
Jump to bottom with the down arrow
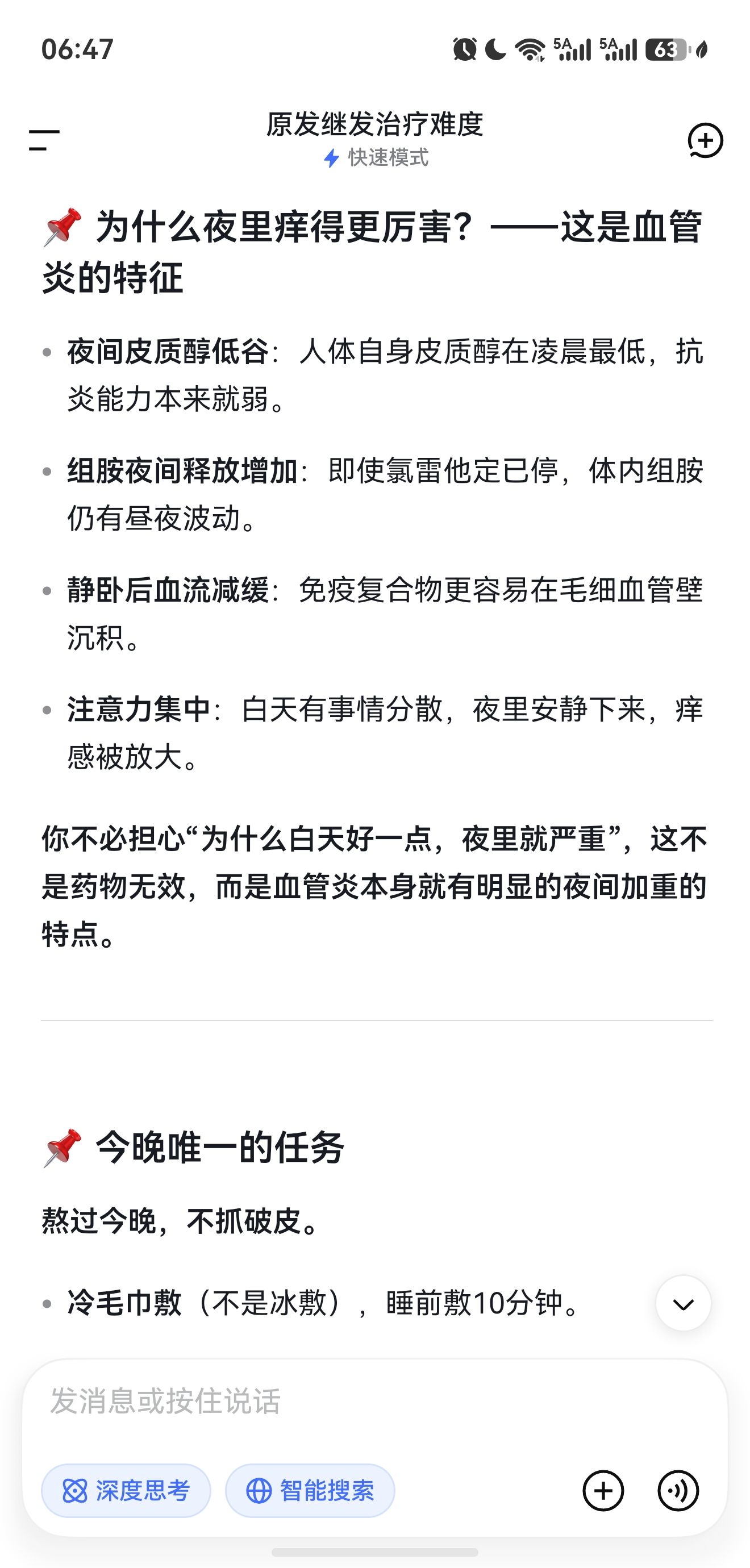tap(683, 1303)
